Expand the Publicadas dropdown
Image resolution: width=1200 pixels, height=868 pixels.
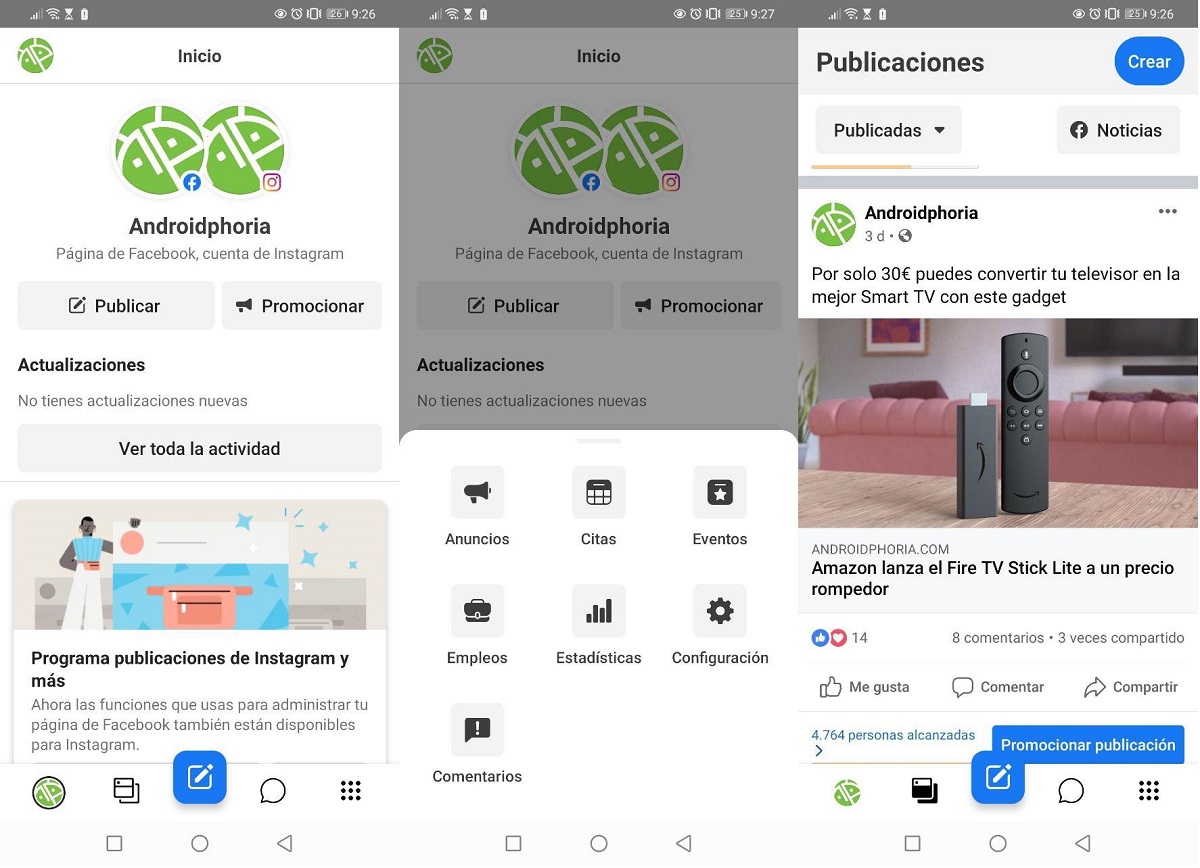point(888,130)
